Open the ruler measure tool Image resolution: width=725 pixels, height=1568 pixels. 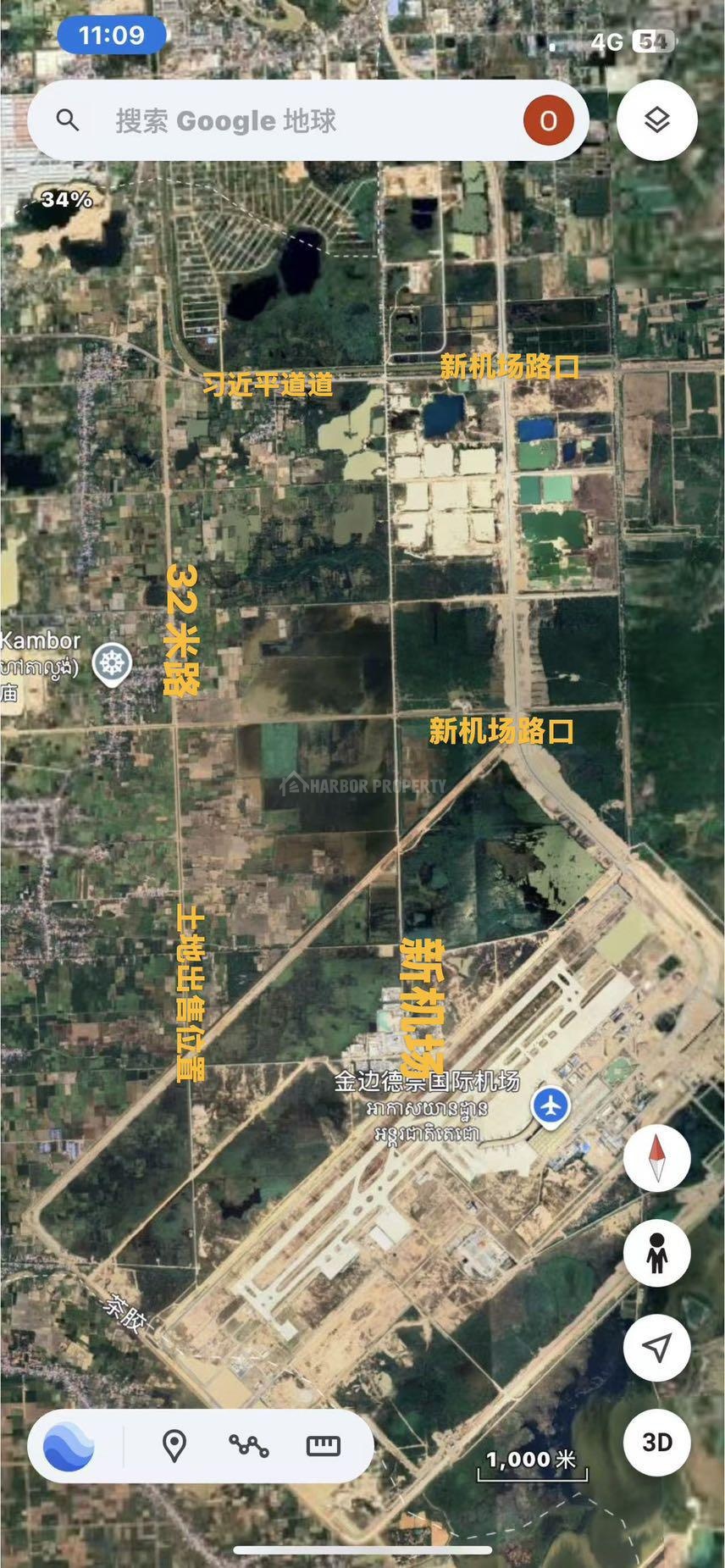(324, 1446)
